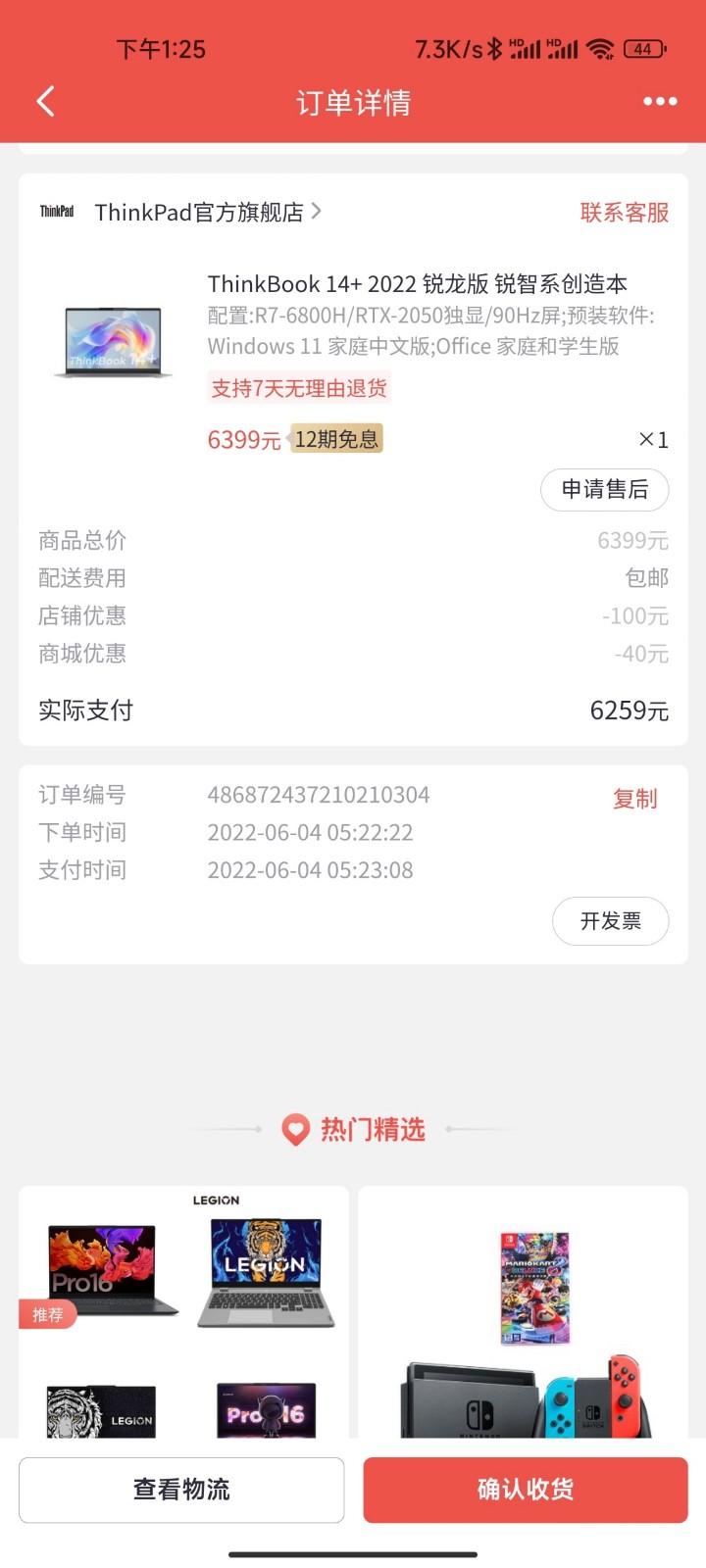Go back from order details
Image resolution: width=706 pixels, height=1568 pixels.
(45, 102)
